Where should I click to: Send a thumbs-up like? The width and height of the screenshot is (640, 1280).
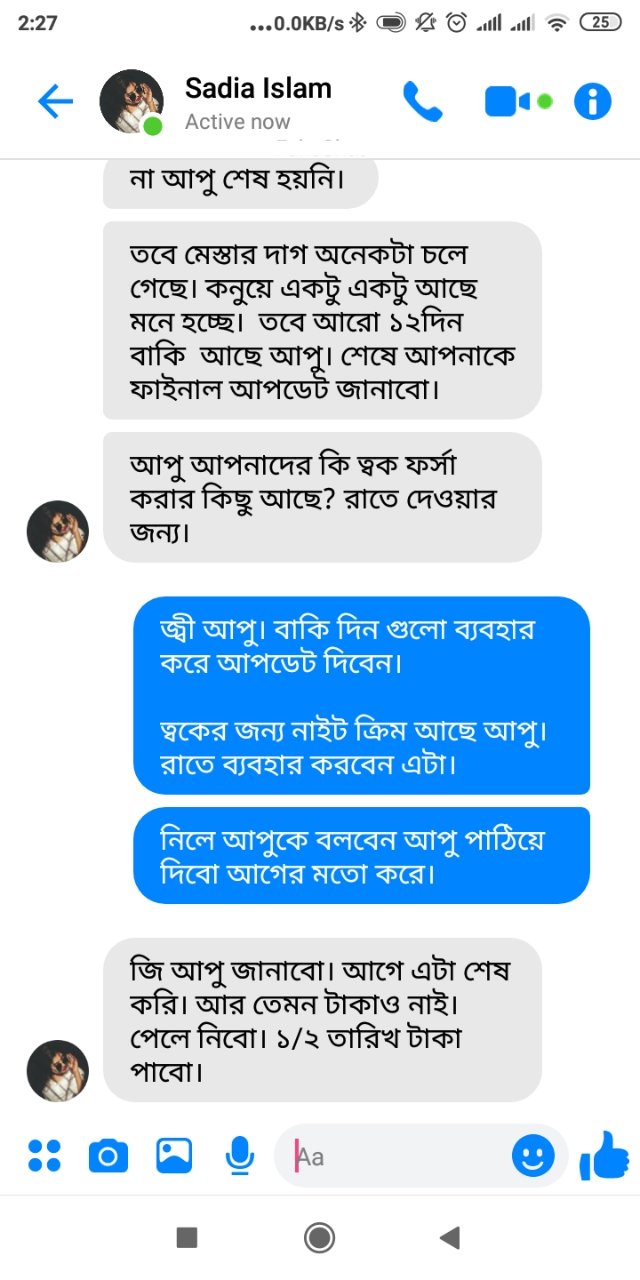click(x=604, y=1157)
